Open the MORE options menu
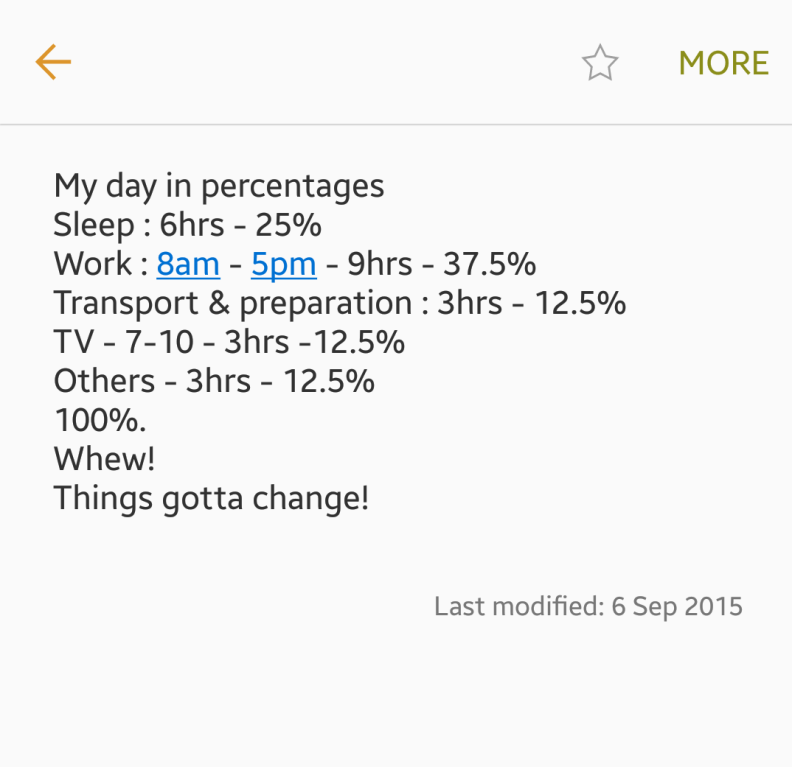 click(x=723, y=63)
